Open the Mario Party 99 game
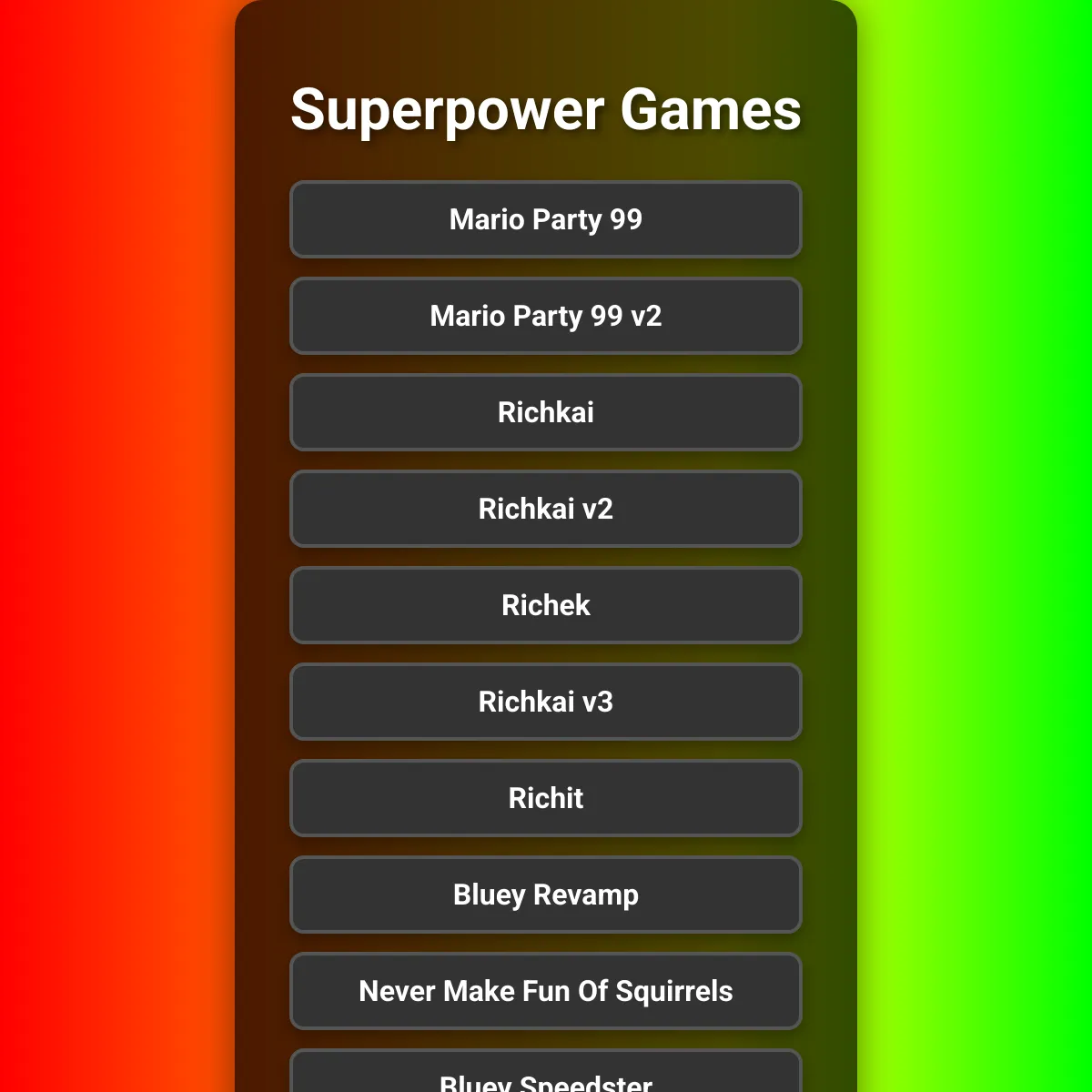 click(546, 219)
